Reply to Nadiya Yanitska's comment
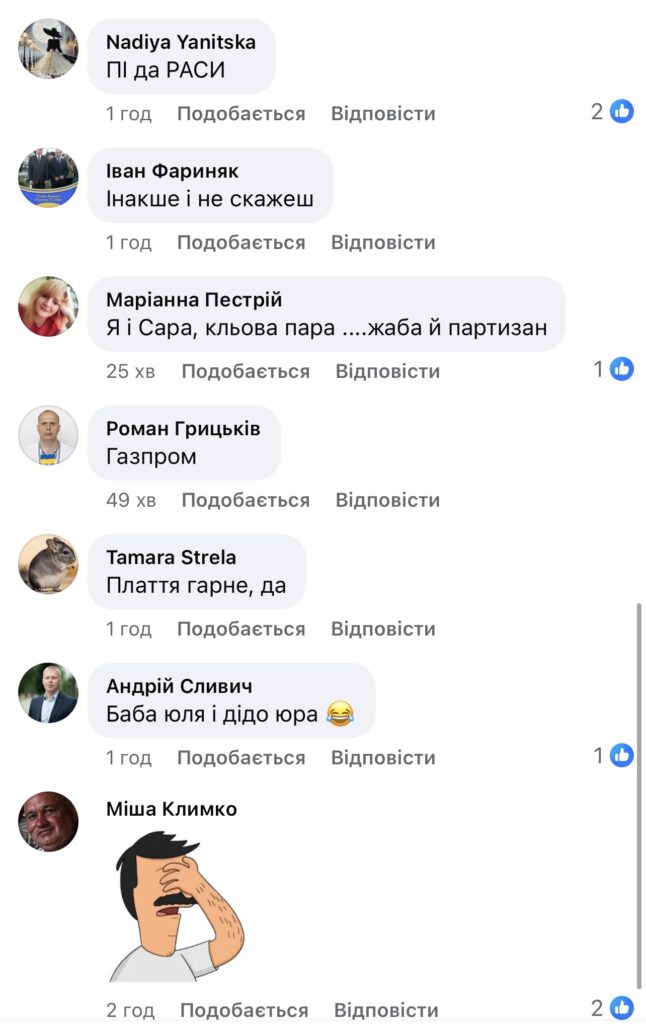The height and width of the screenshot is (1024, 646). coord(383,114)
